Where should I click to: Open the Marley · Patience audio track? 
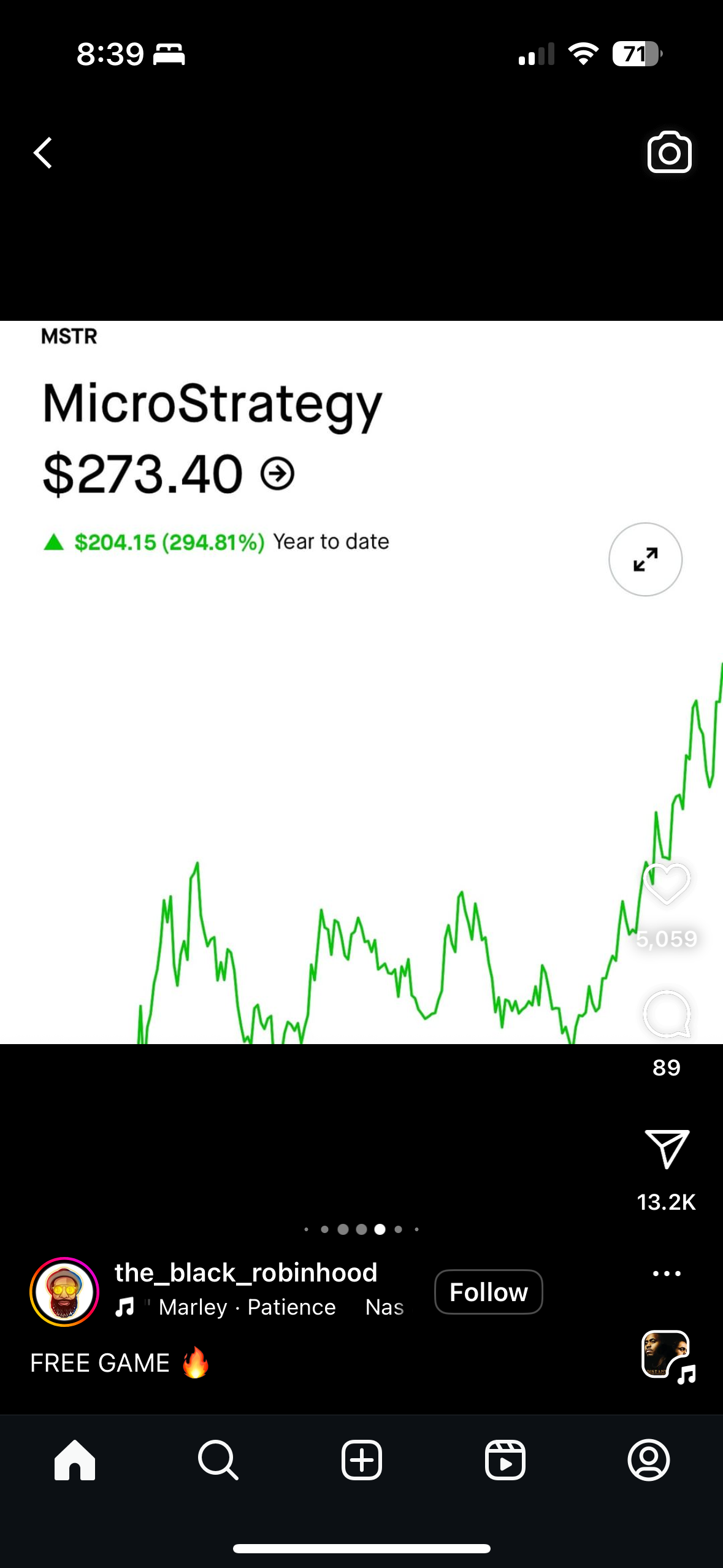[x=247, y=1307]
